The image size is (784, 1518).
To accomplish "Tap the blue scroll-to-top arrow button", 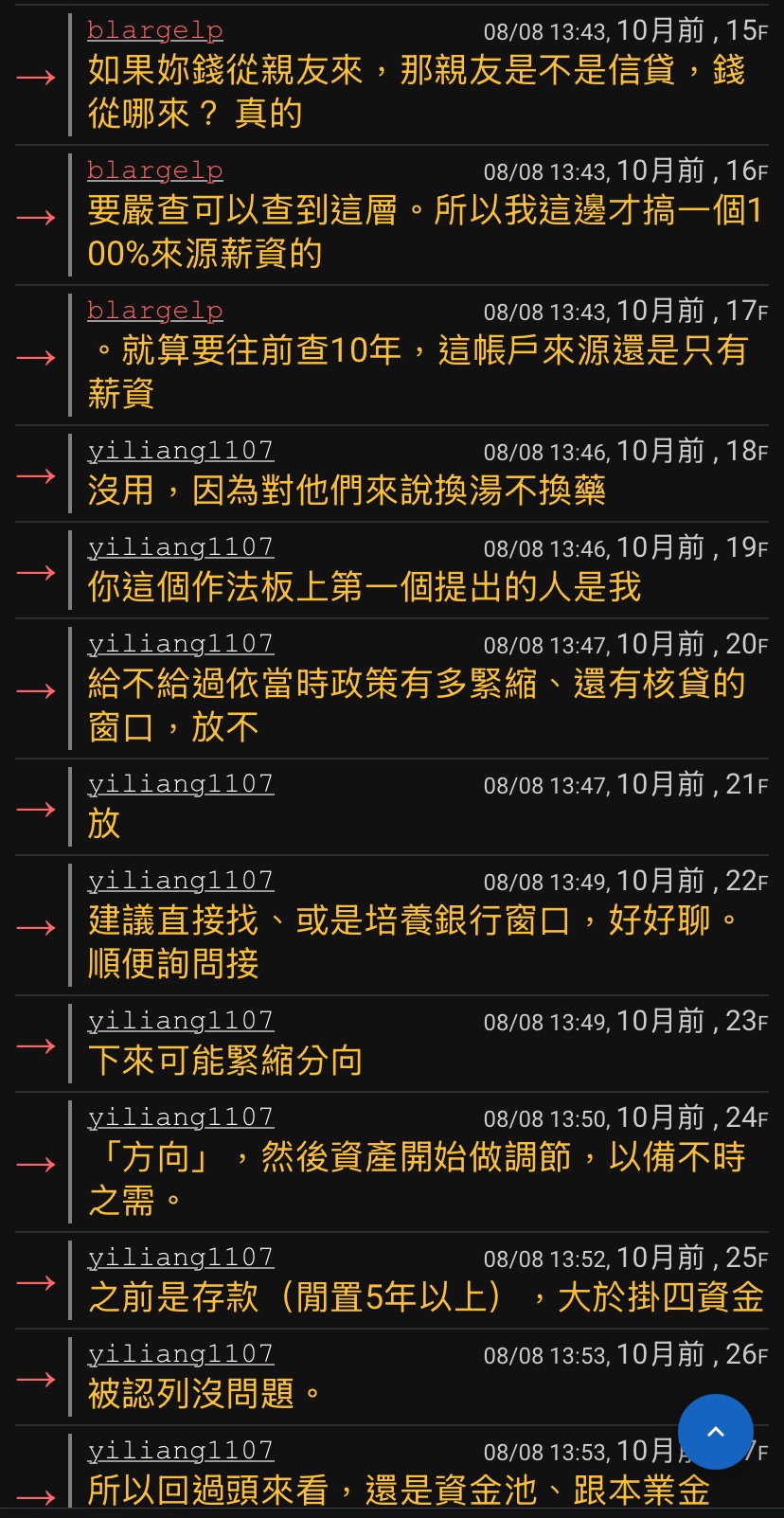I will [716, 1431].
